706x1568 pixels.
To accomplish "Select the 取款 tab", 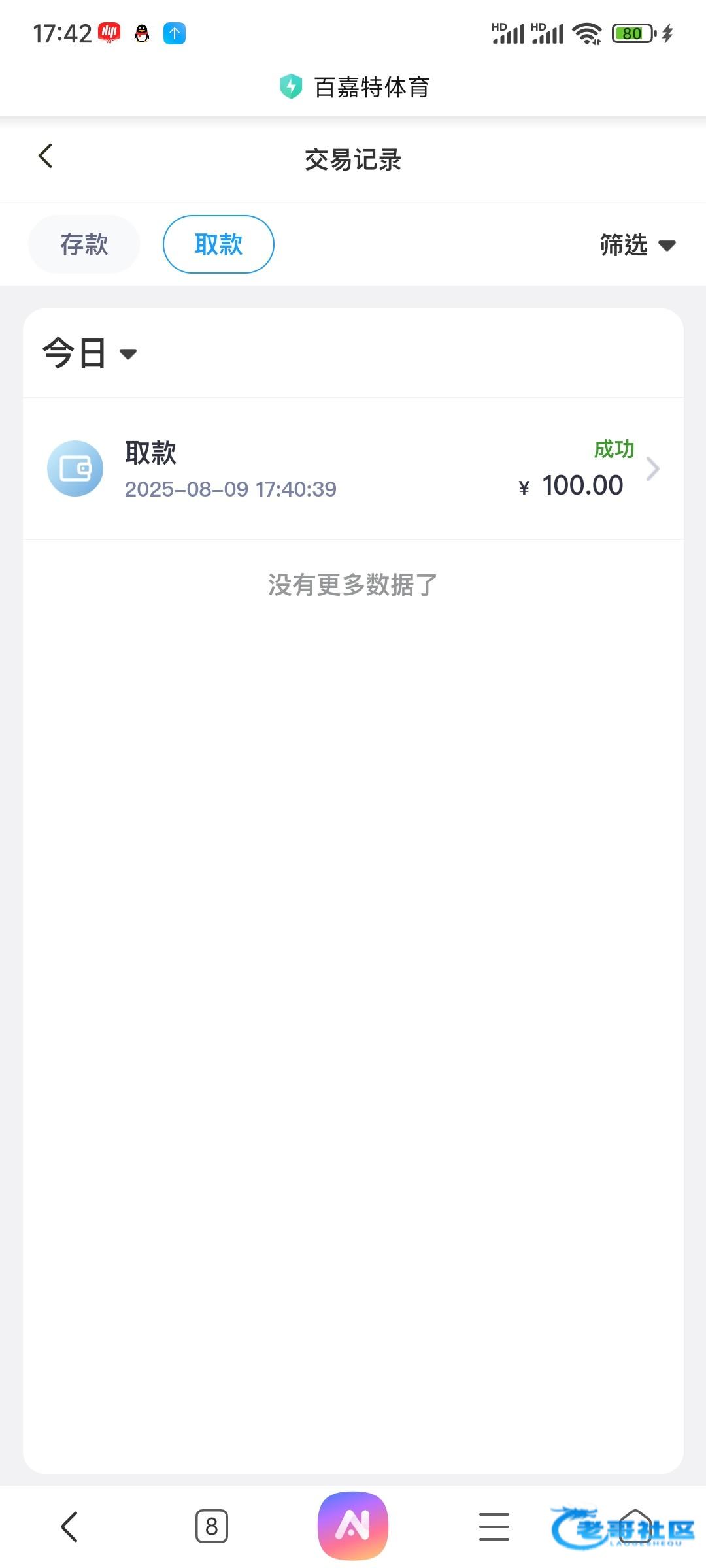I will click(218, 244).
